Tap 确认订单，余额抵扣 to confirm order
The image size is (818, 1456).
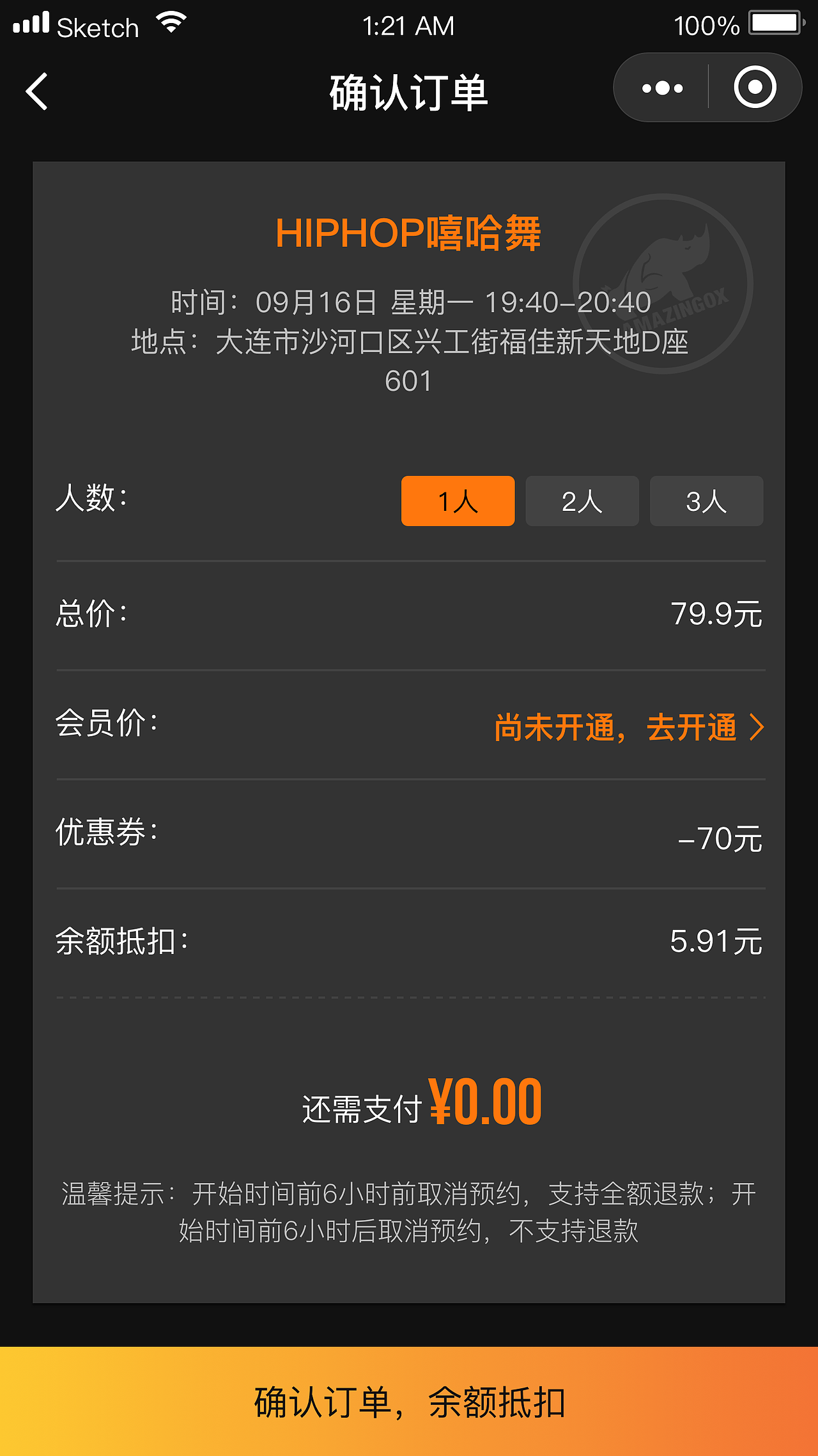(x=409, y=1402)
